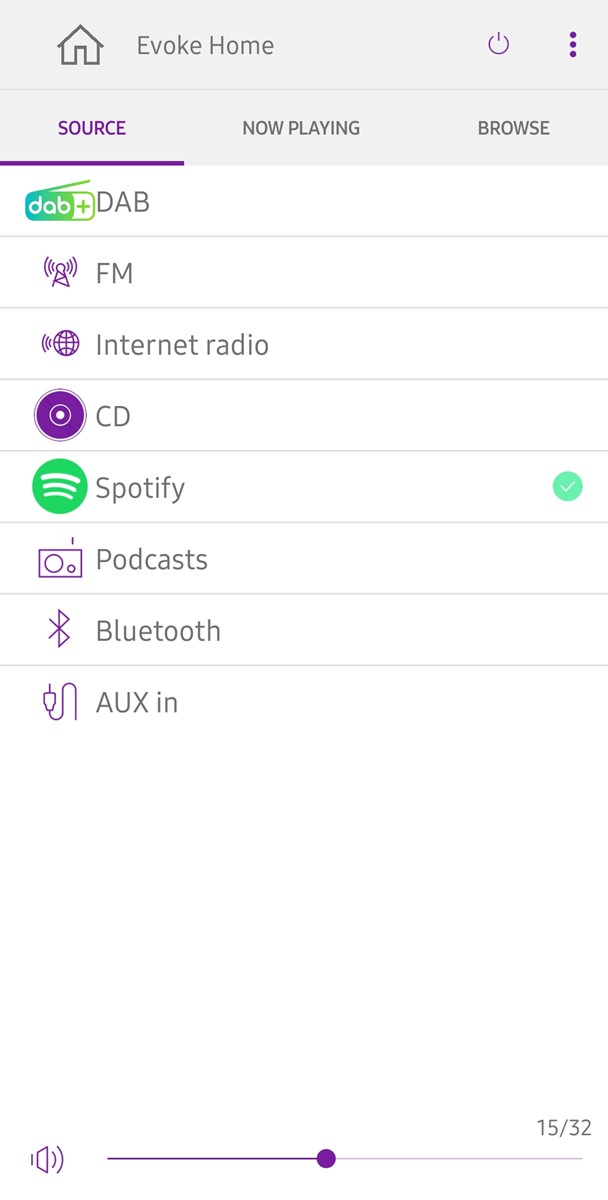The image size is (608, 1200).
Task: Mute the speaker volume icon
Action: click(x=47, y=1159)
